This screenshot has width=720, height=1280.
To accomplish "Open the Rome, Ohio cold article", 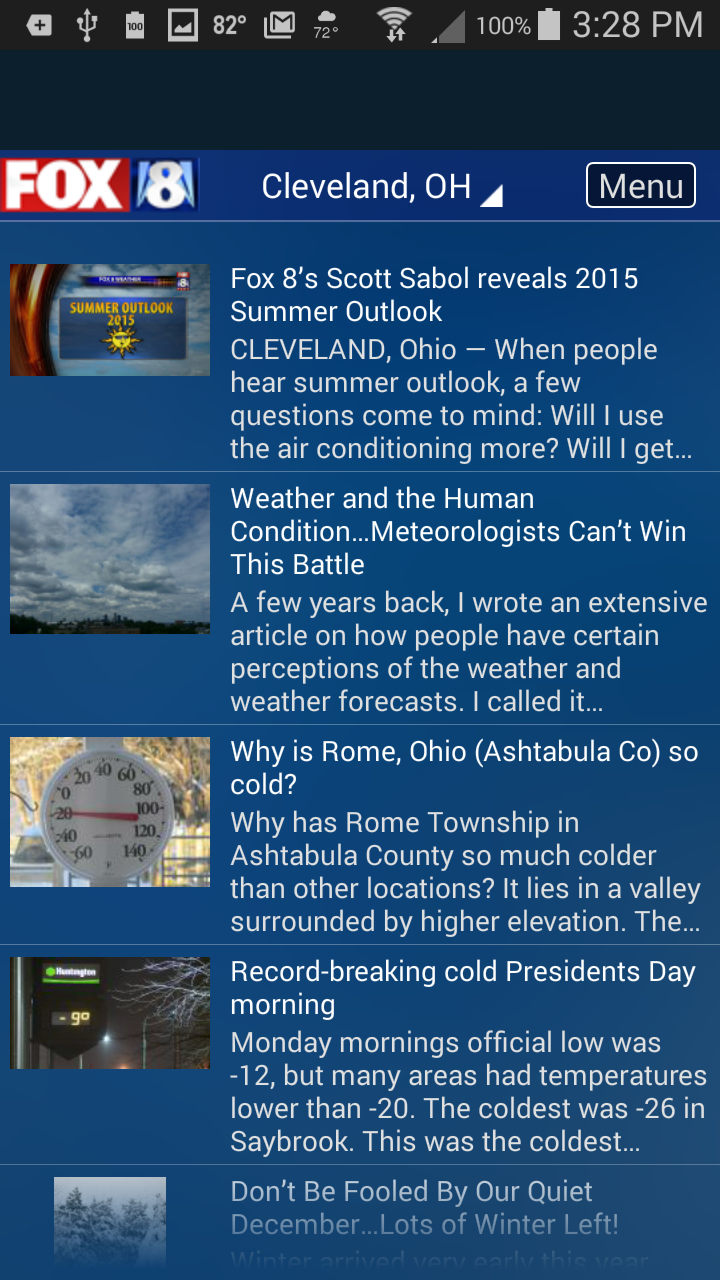I will point(464,768).
